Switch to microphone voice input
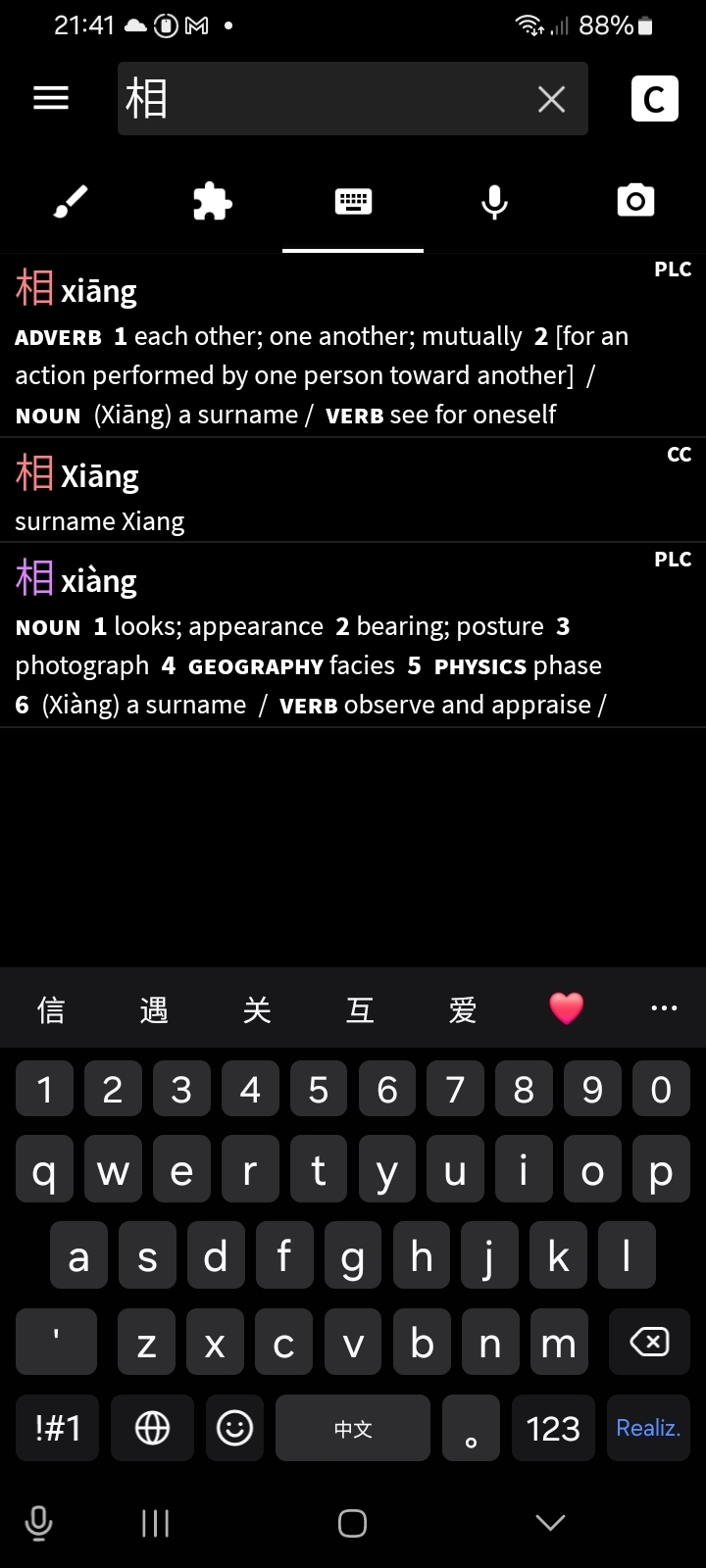 (x=494, y=202)
